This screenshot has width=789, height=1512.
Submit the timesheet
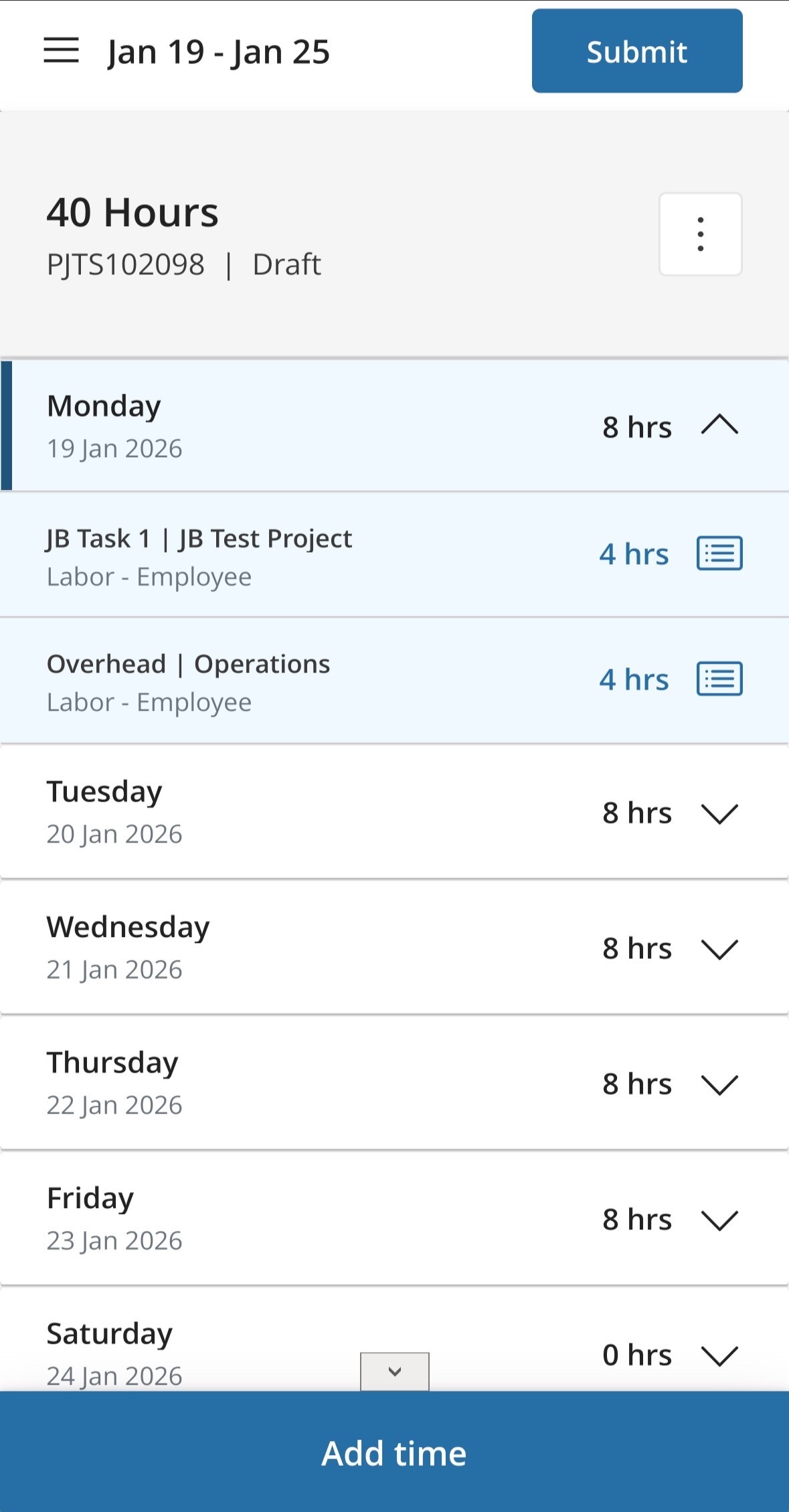coord(636,51)
